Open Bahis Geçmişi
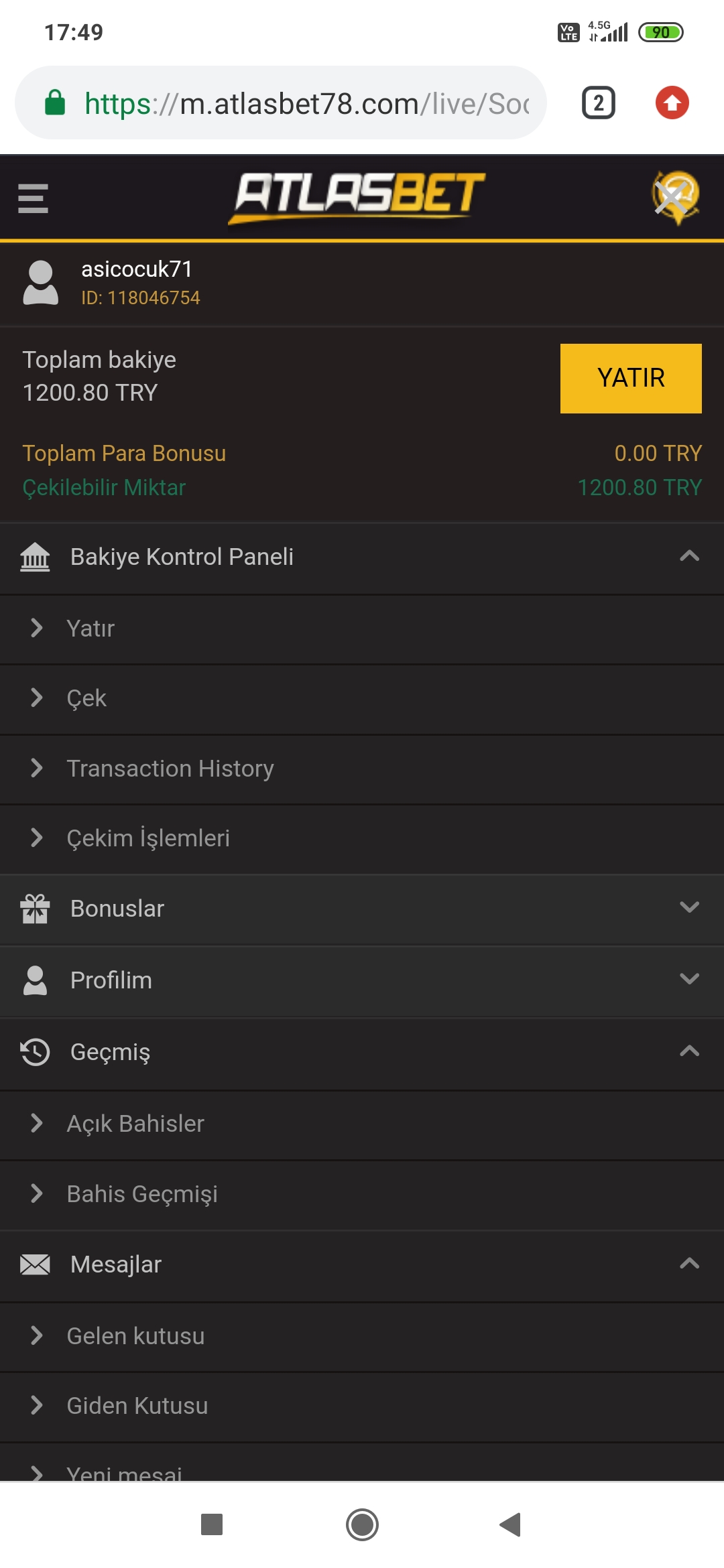724x1568 pixels. [x=362, y=1194]
